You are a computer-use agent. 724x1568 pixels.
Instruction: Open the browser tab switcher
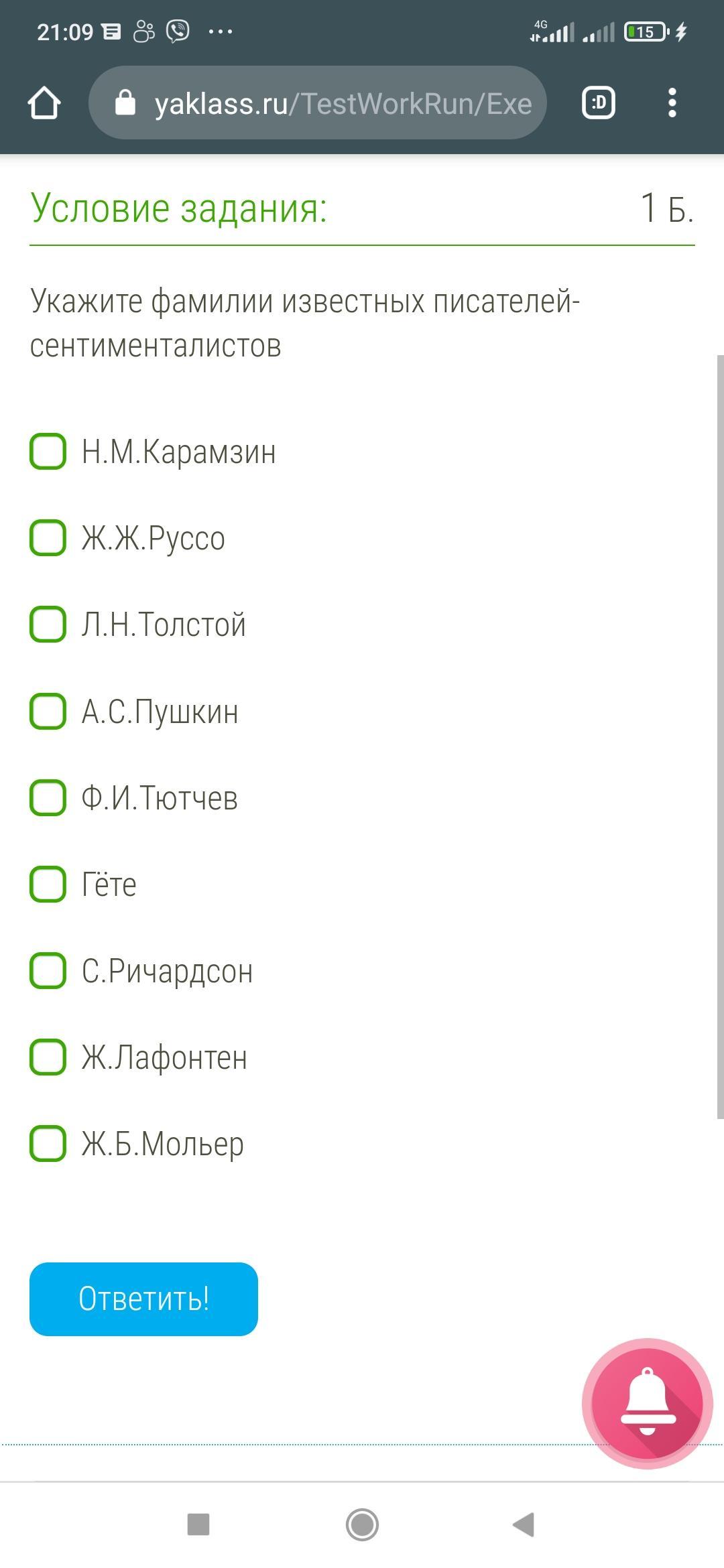click(598, 103)
